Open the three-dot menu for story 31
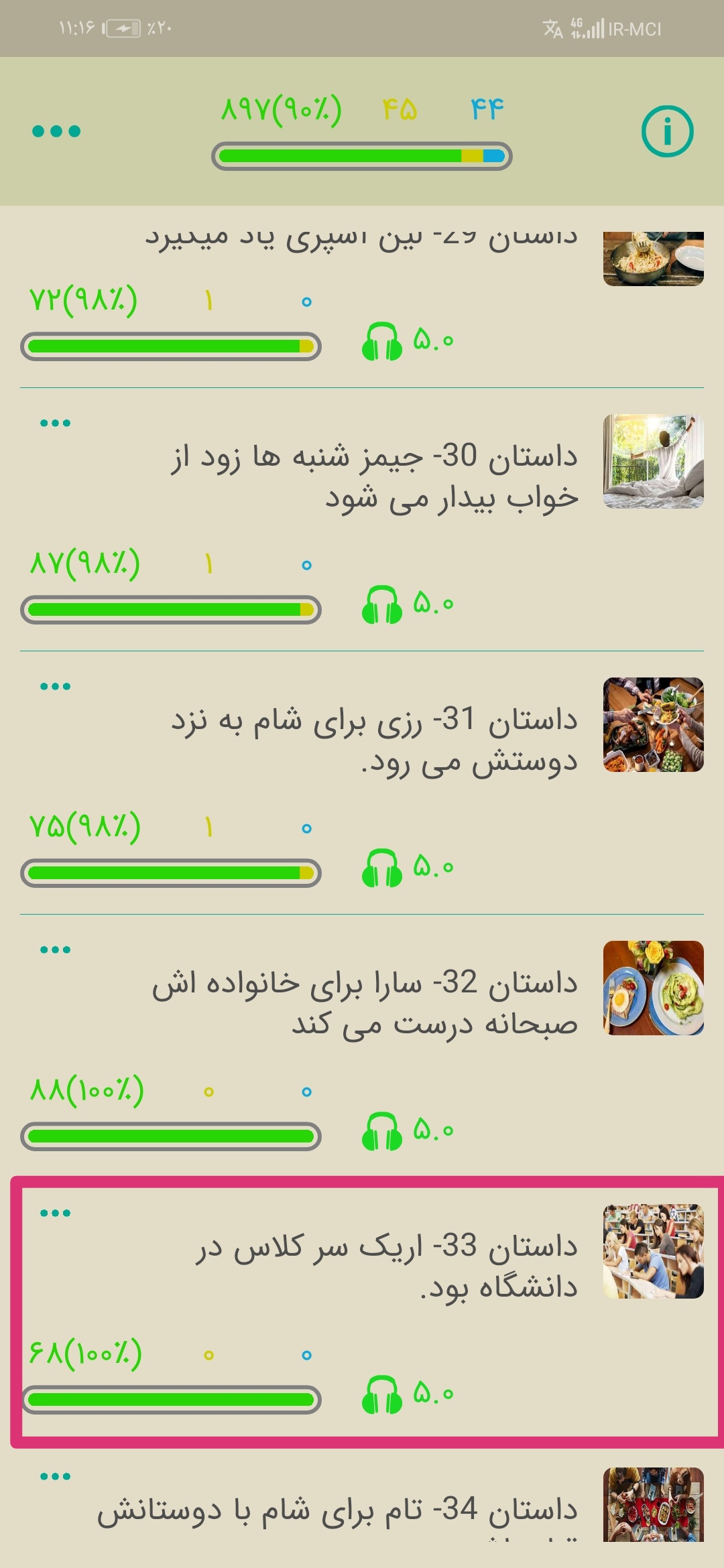This screenshot has width=724, height=1568. point(55,687)
